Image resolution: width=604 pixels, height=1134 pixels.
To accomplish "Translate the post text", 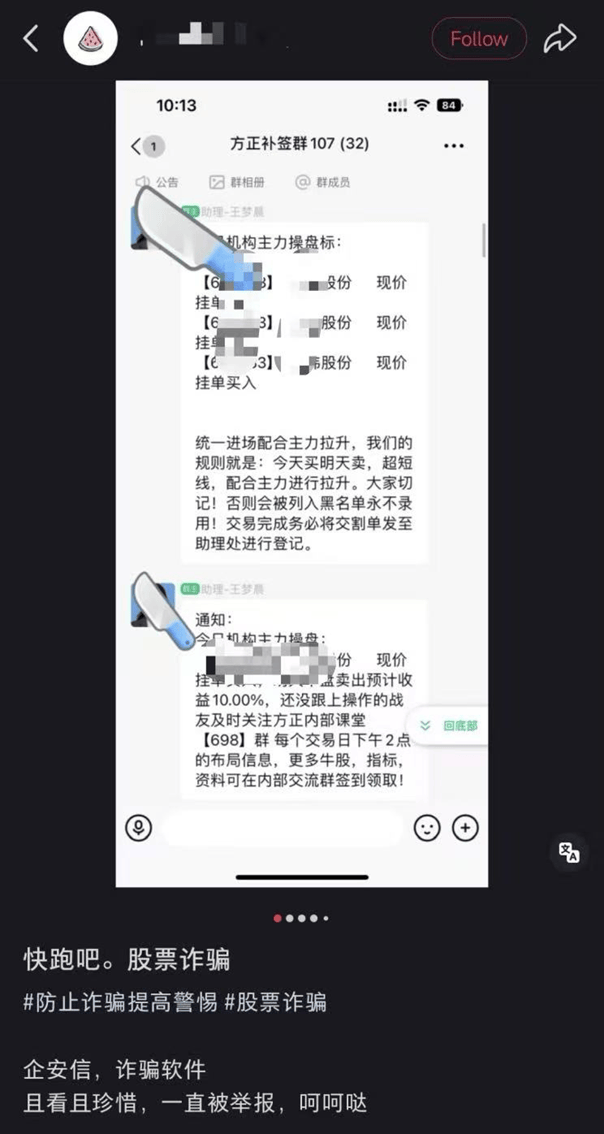I will click(569, 852).
